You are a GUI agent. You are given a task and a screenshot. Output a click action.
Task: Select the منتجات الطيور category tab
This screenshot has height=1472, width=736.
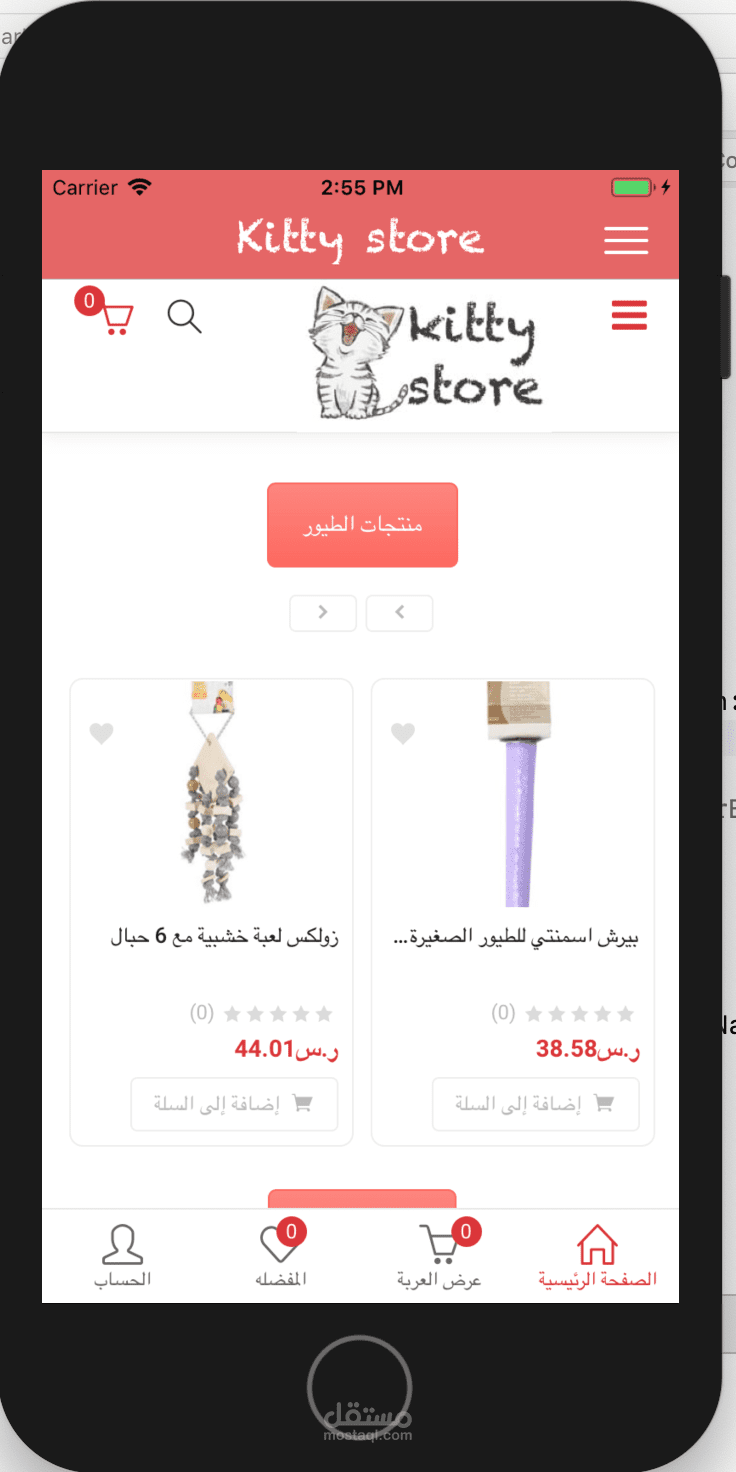(x=362, y=524)
